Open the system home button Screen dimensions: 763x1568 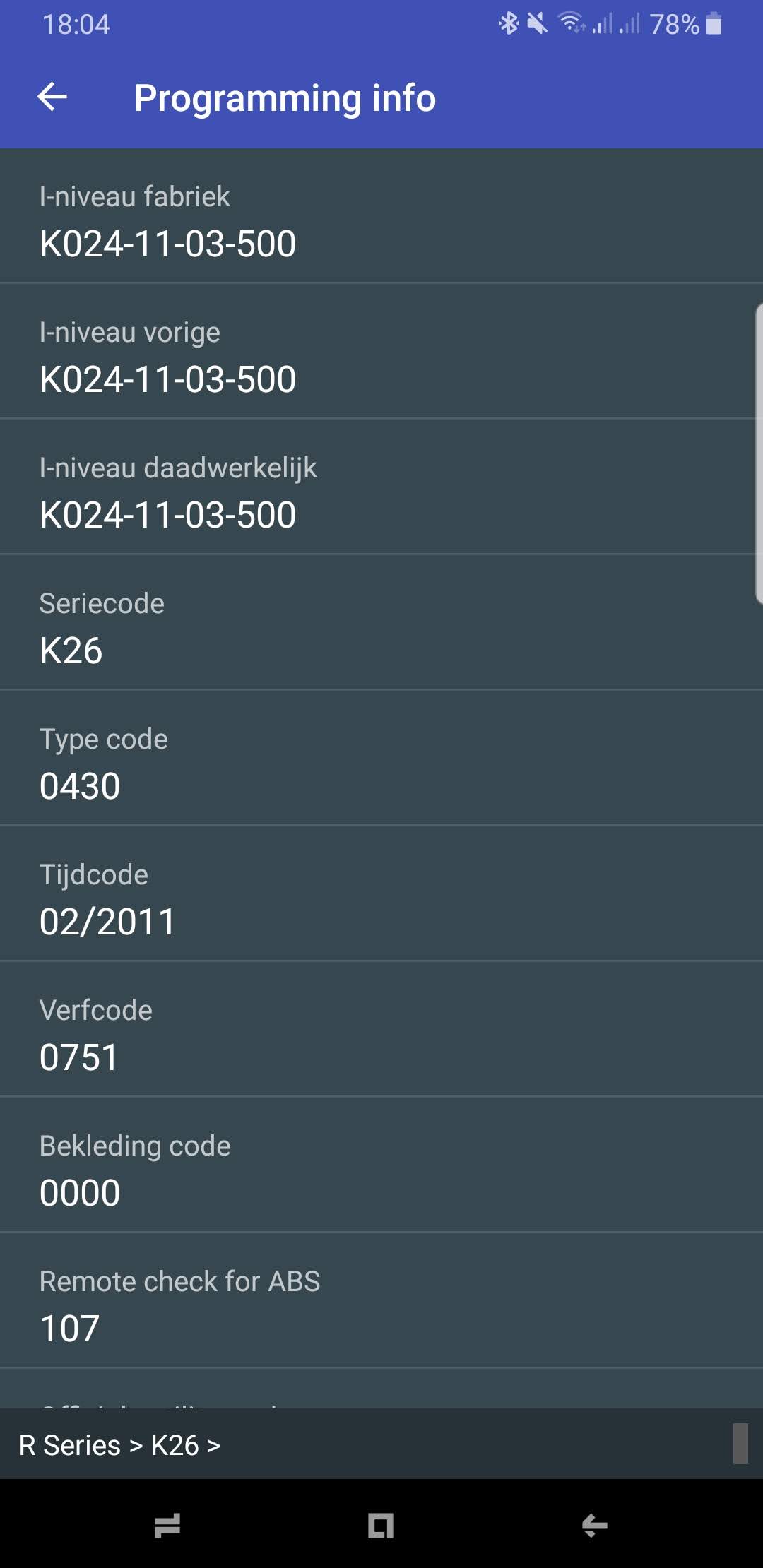pos(381,1526)
